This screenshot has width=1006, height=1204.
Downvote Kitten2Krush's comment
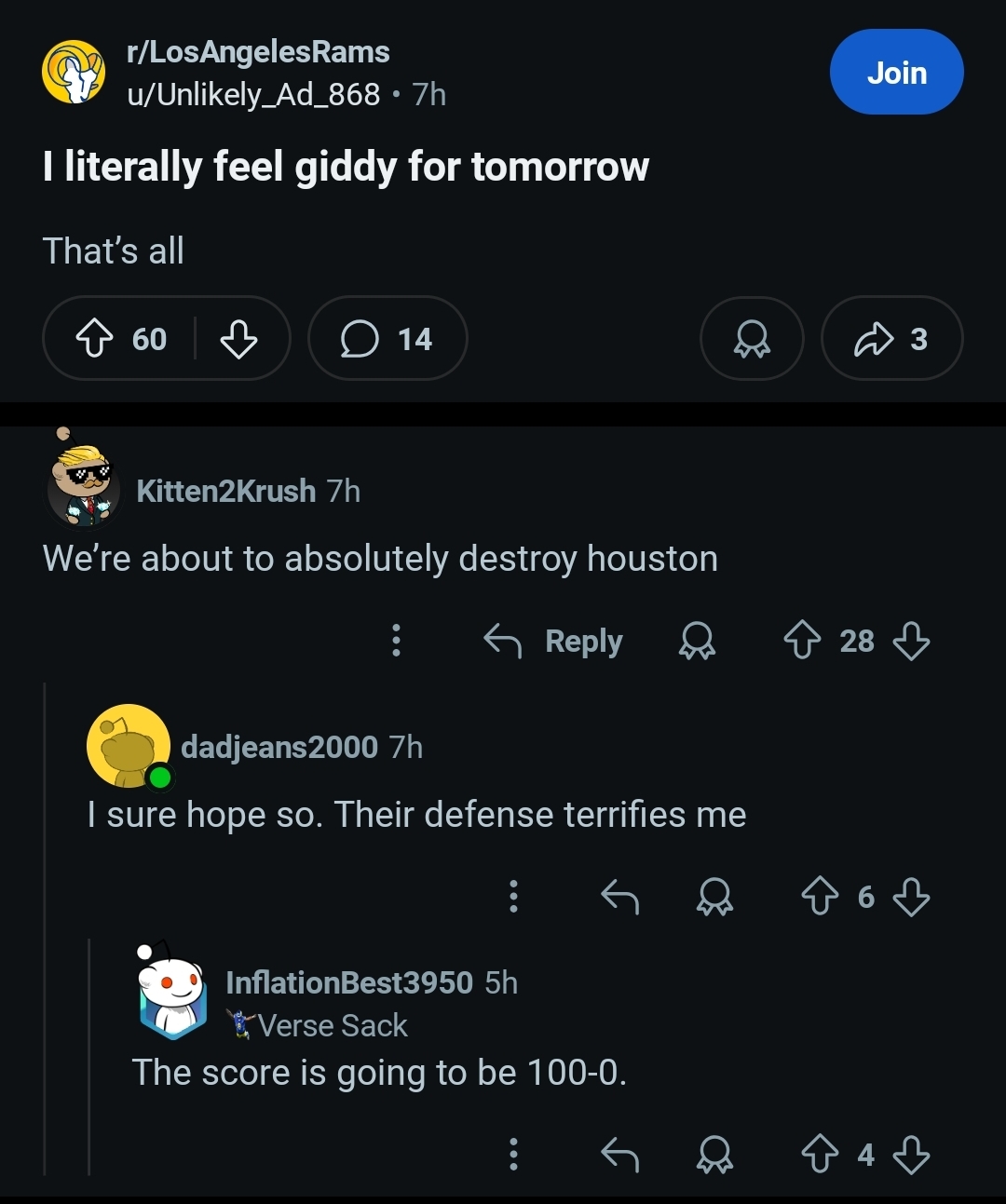911,641
